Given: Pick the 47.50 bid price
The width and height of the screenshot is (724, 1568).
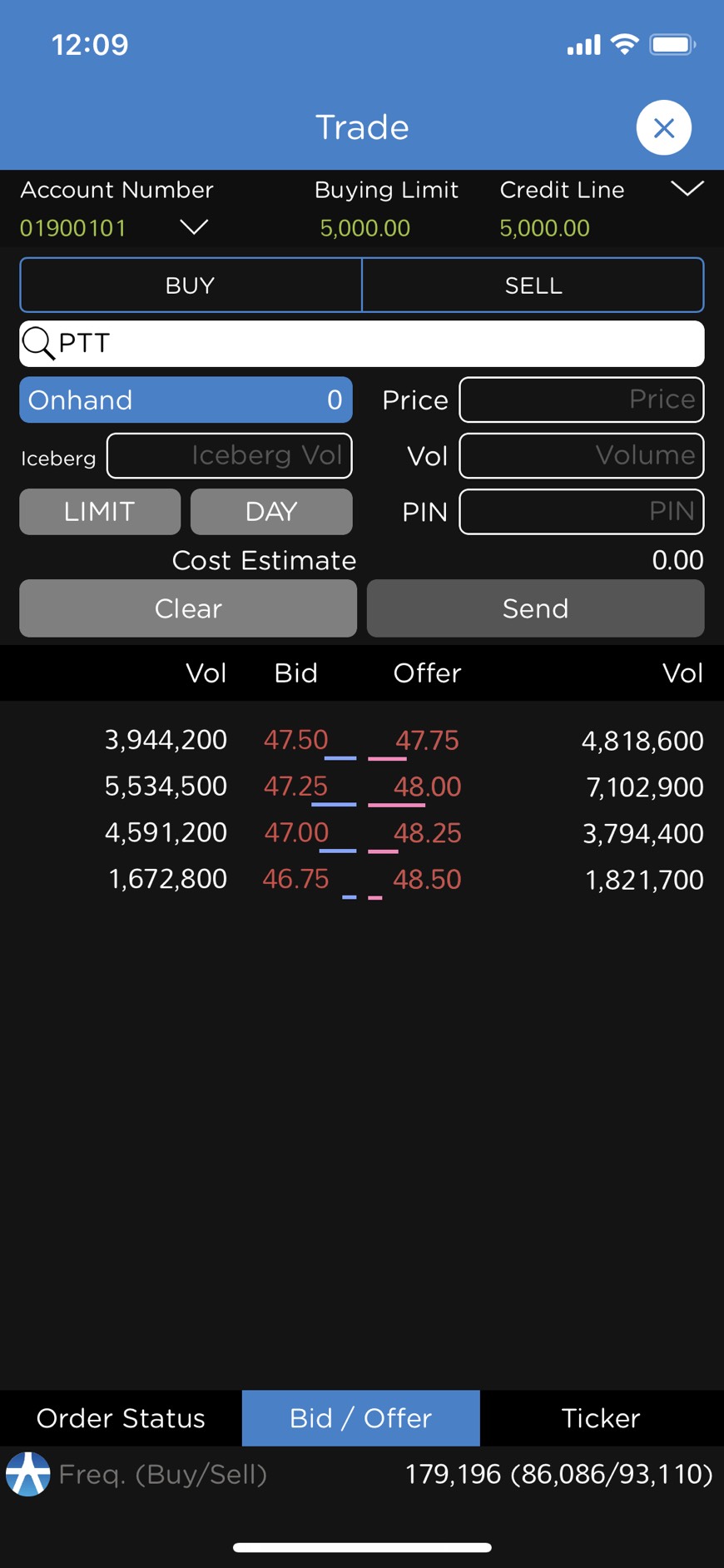Looking at the screenshot, I should pyautogui.click(x=296, y=739).
